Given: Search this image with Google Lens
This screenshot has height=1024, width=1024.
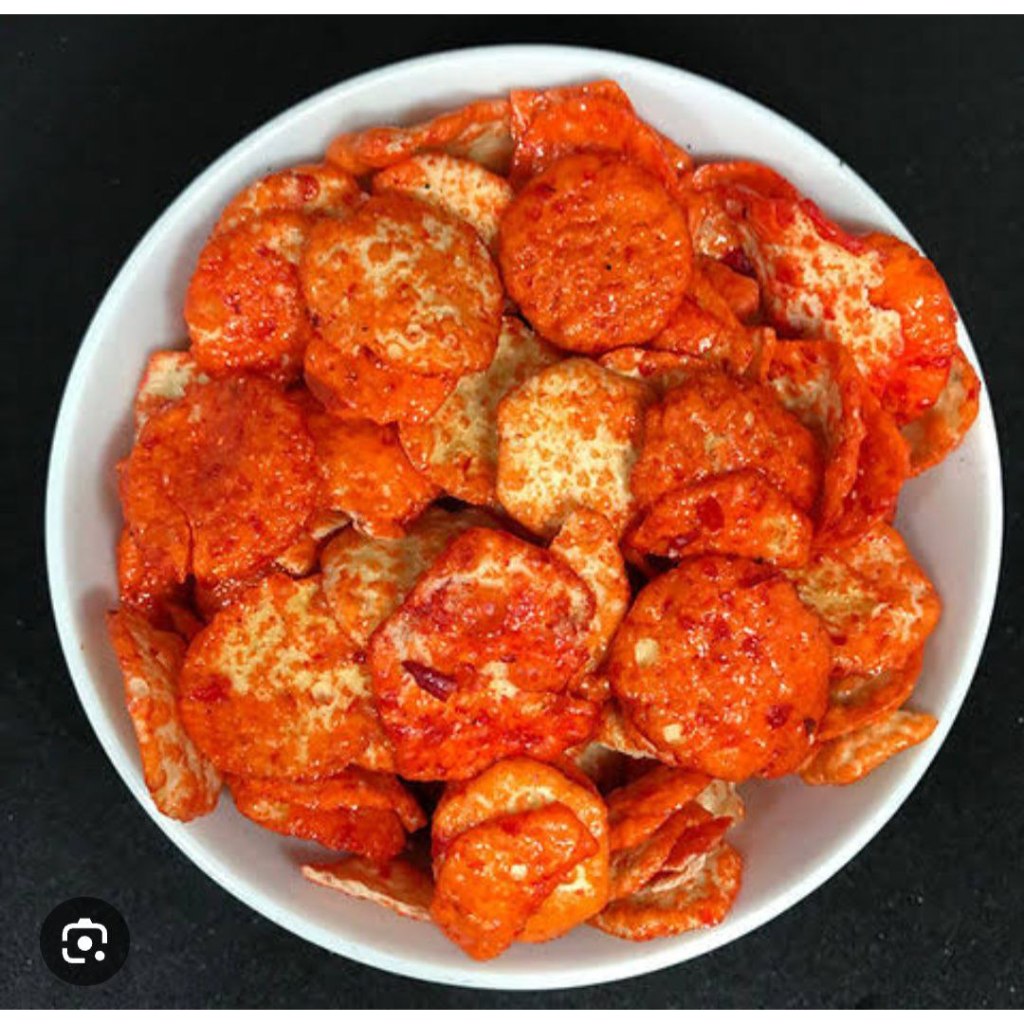Looking at the screenshot, I should click(85, 941).
